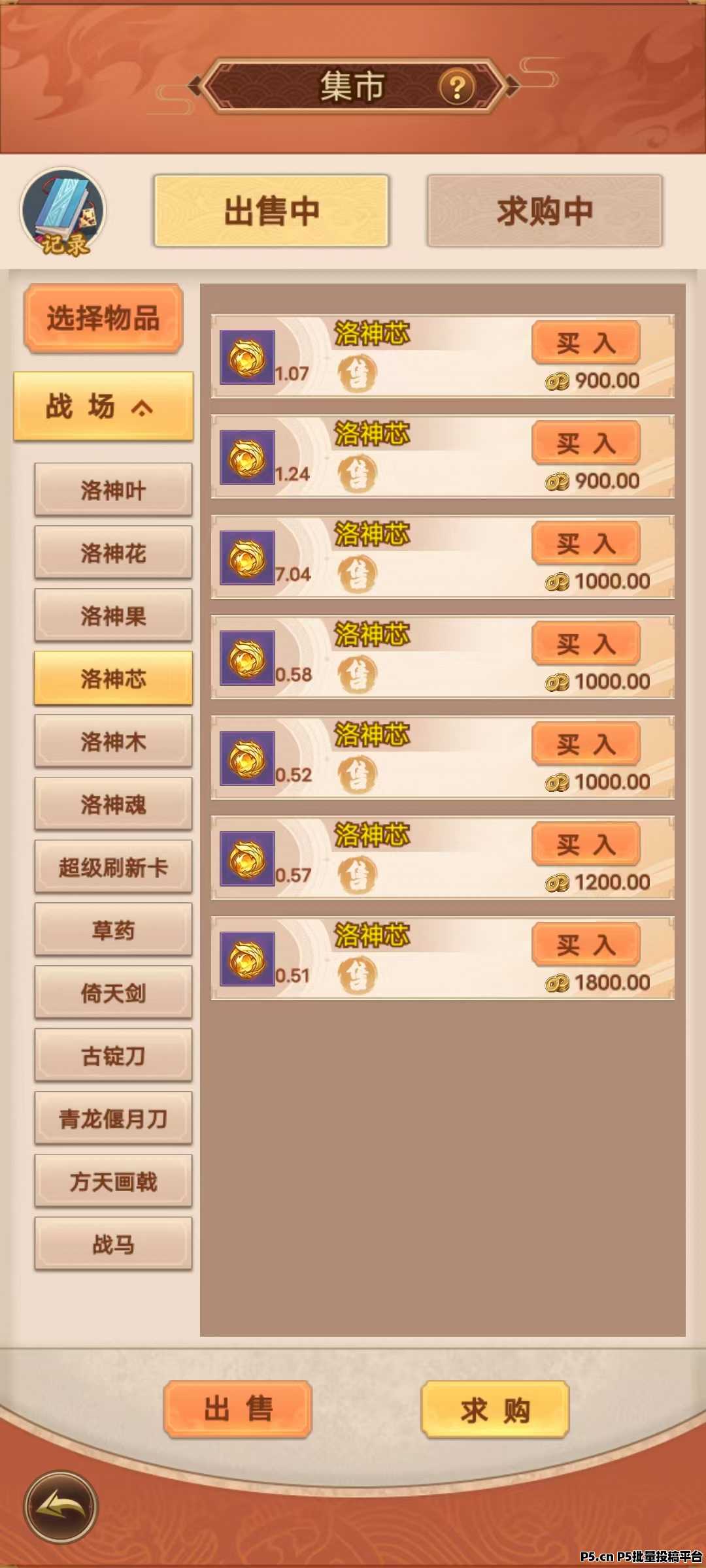Buy the 洛神芯 listing with quantity 1.07
706x1568 pixels.
[586, 342]
